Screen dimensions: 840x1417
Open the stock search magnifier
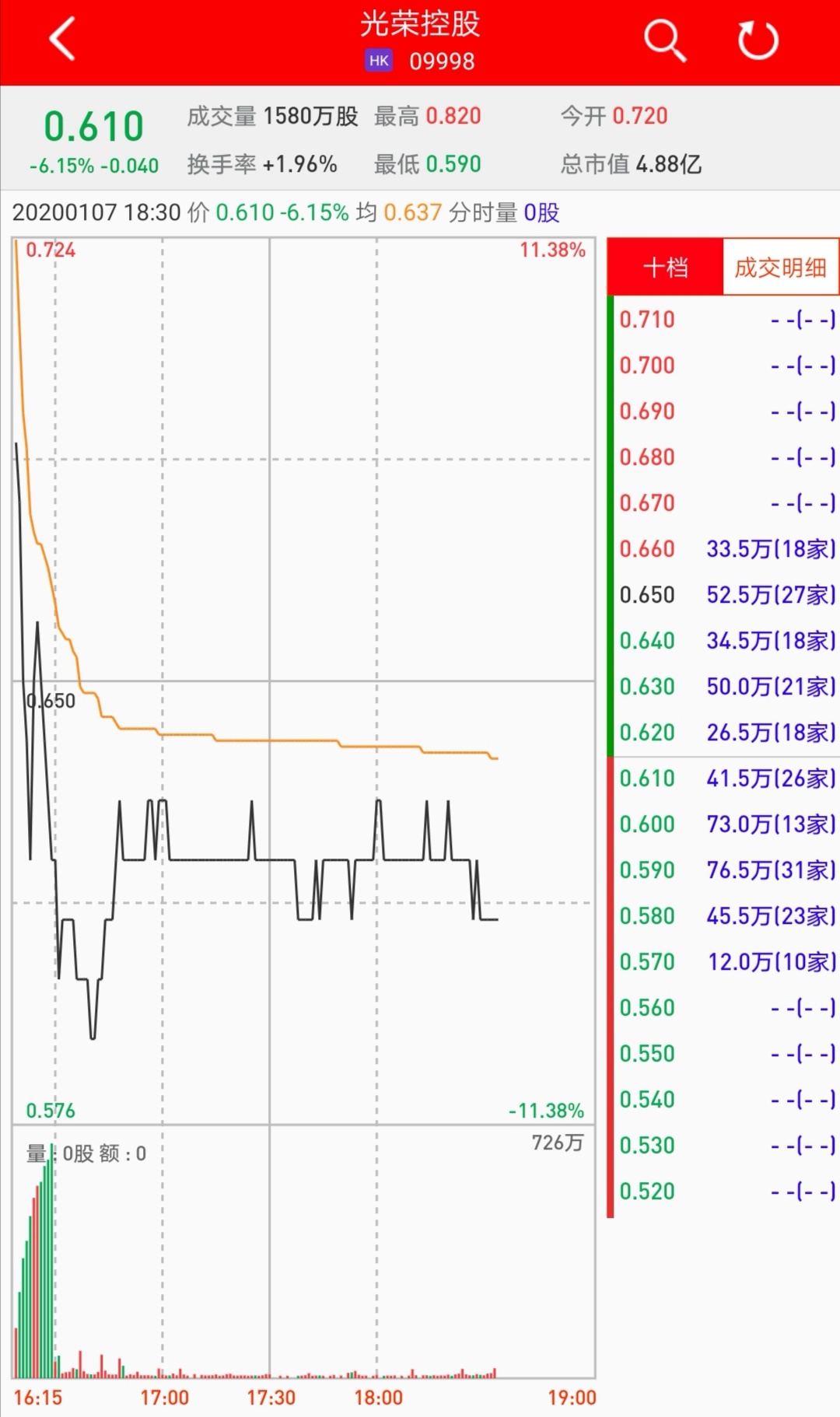(x=665, y=40)
